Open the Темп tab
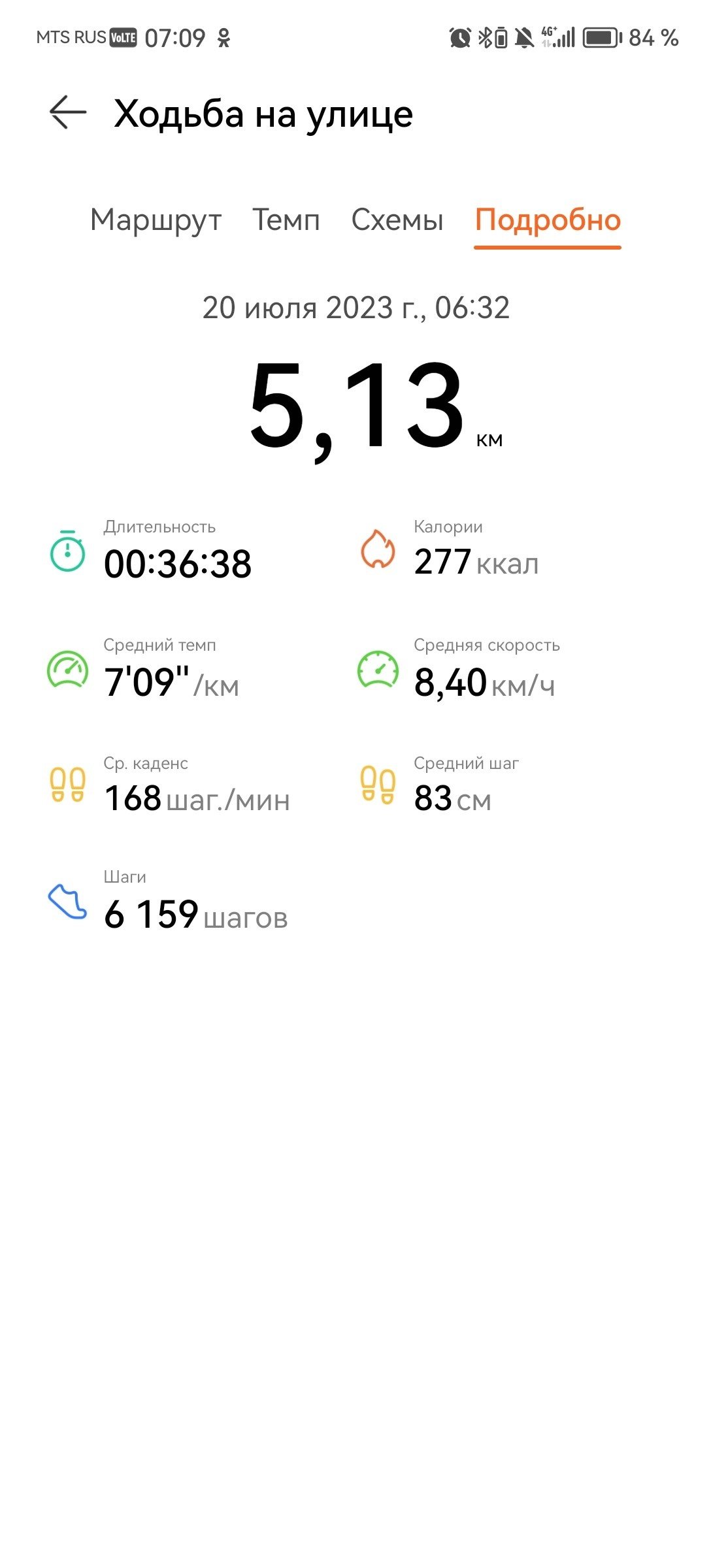The width and height of the screenshot is (711, 1568). coord(286,220)
